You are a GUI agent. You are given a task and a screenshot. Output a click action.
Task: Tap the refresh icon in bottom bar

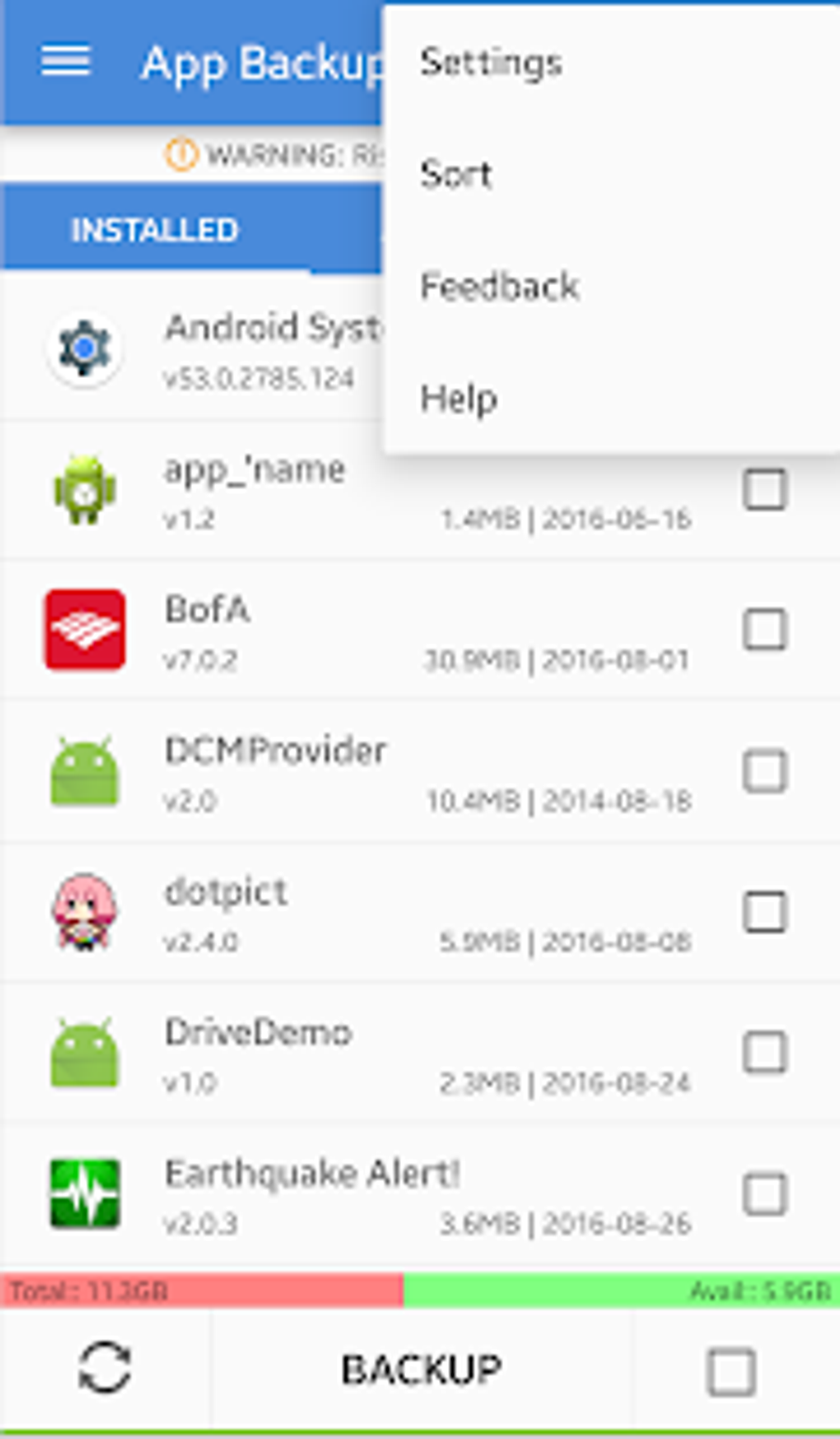point(105,1367)
